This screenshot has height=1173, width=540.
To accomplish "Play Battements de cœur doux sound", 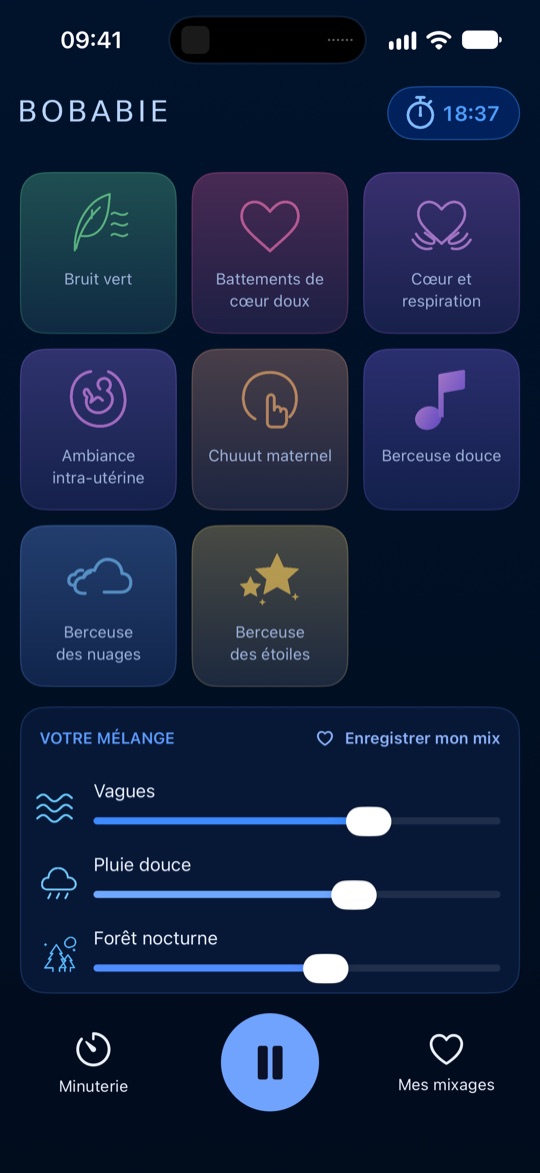I will pos(270,253).
